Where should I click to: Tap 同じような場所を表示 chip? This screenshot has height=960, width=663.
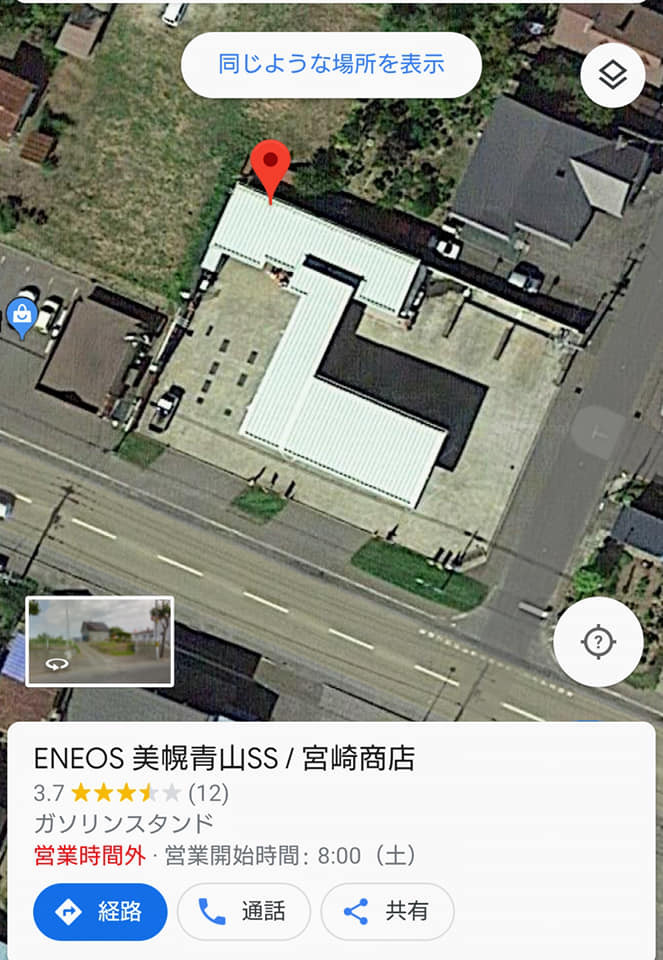(x=331, y=65)
